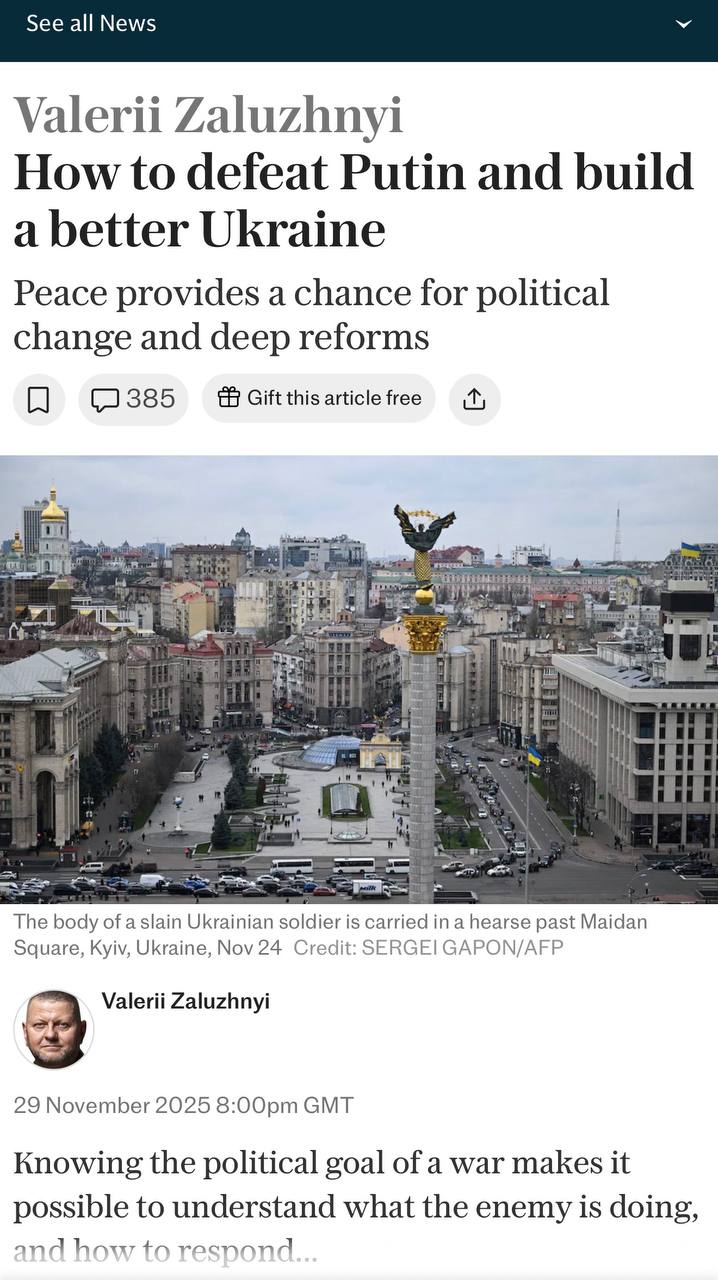Open Valerii Zaluzhnyi's author profile
This screenshot has width=718, height=1280.
click(x=185, y=1001)
